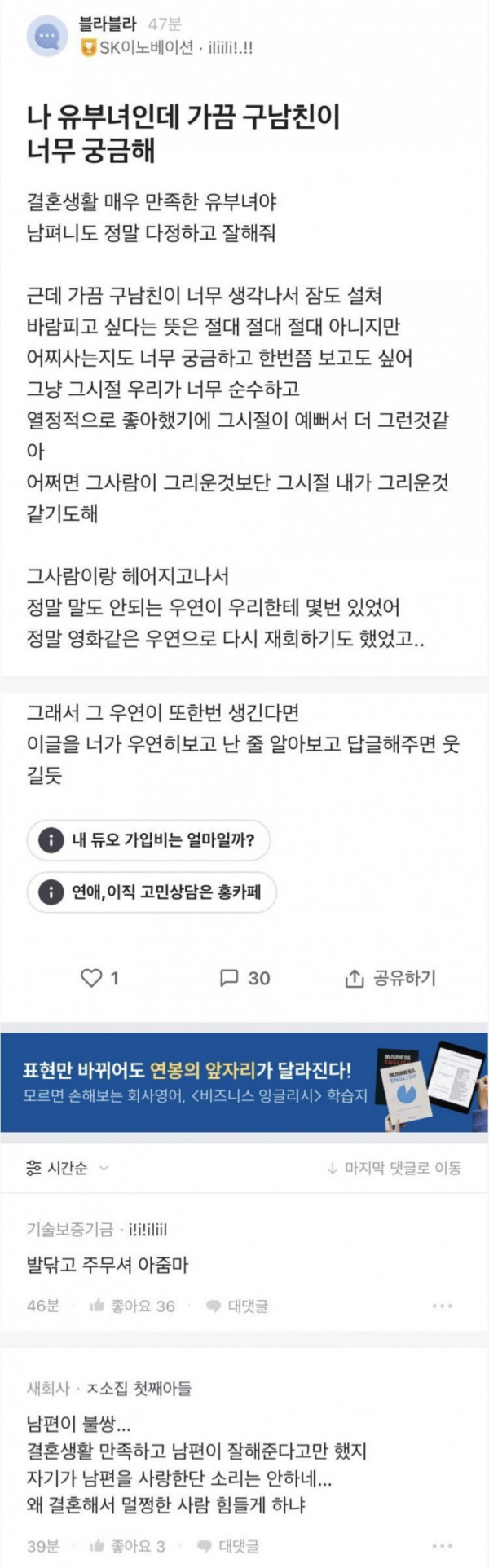Reply to 기술보증기금's comment with 대댓글
Viewport: 489px width, 1568px height.
tap(237, 1306)
